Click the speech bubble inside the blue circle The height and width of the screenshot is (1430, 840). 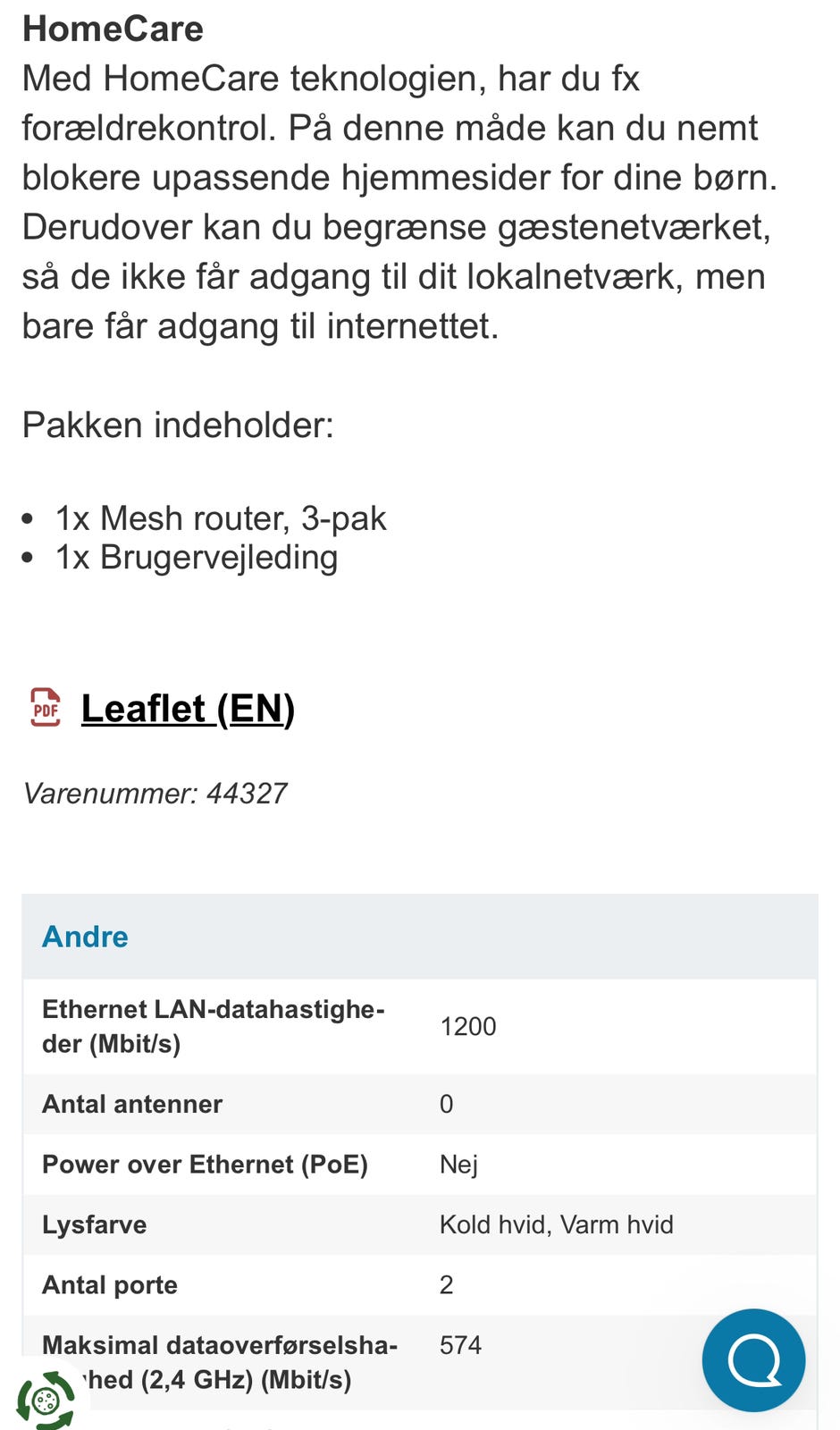(755, 1359)
